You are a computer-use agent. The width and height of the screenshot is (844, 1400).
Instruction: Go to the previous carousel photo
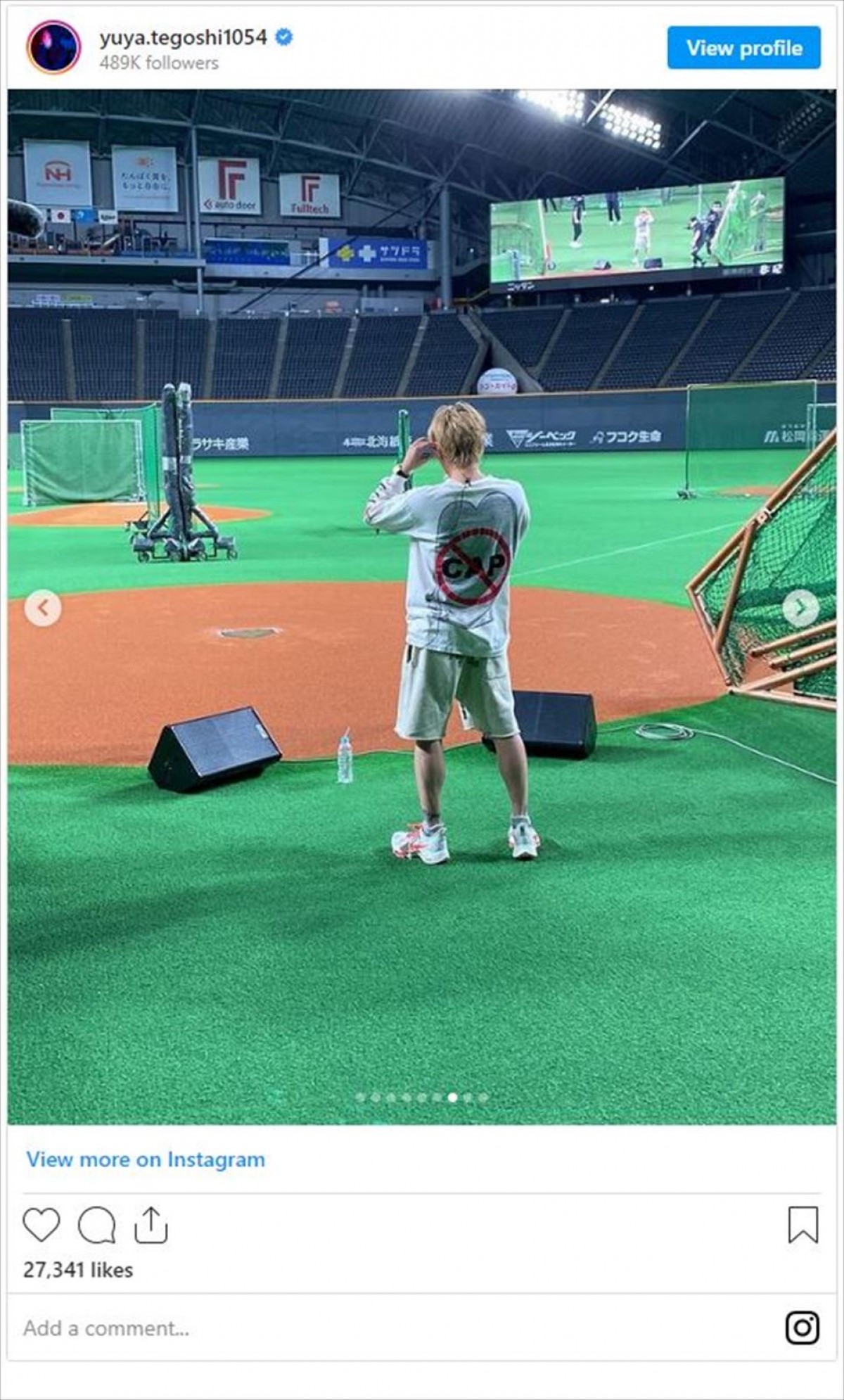(x=43, y=608)
